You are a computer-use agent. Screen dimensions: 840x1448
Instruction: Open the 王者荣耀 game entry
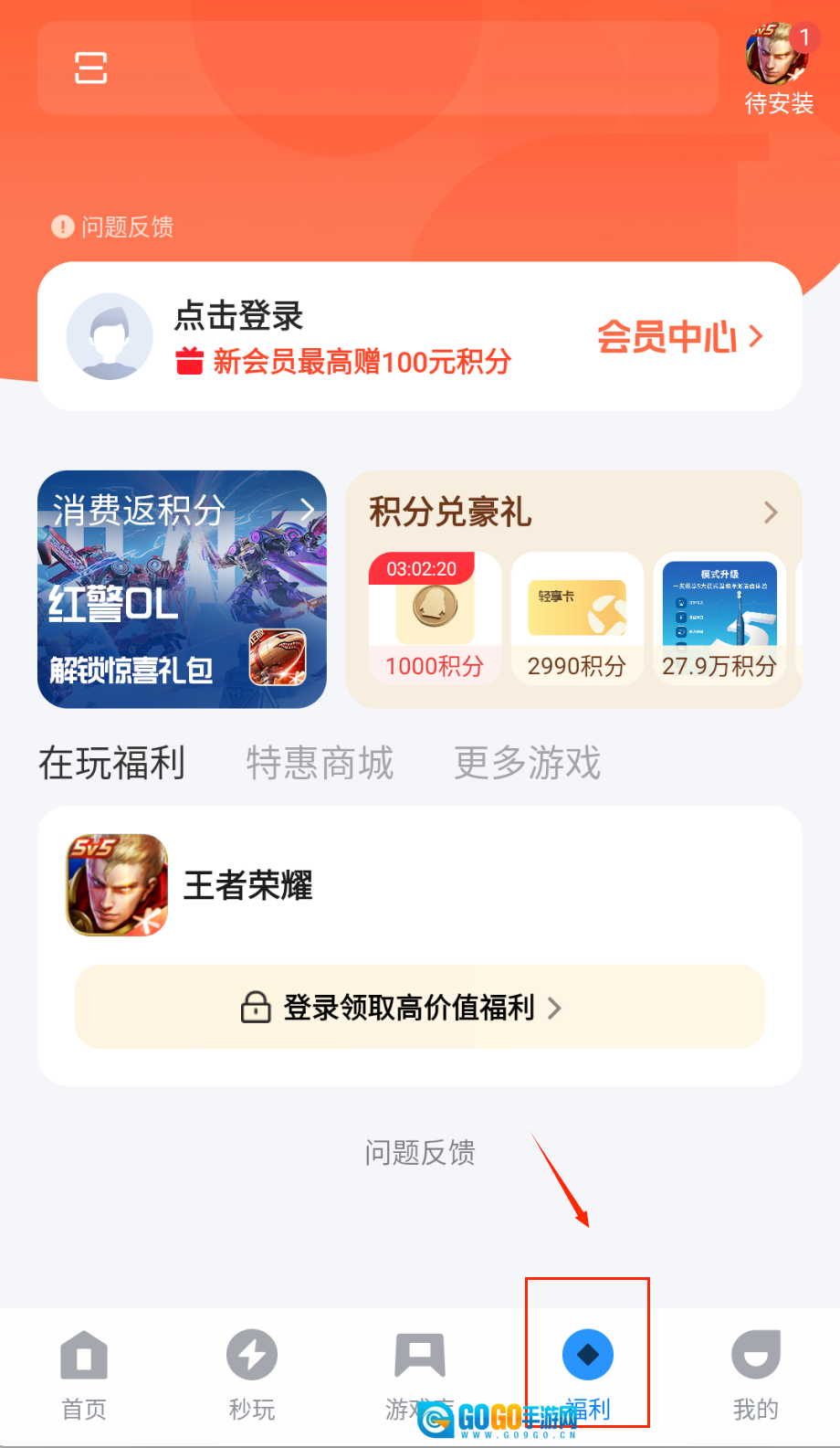247,884
